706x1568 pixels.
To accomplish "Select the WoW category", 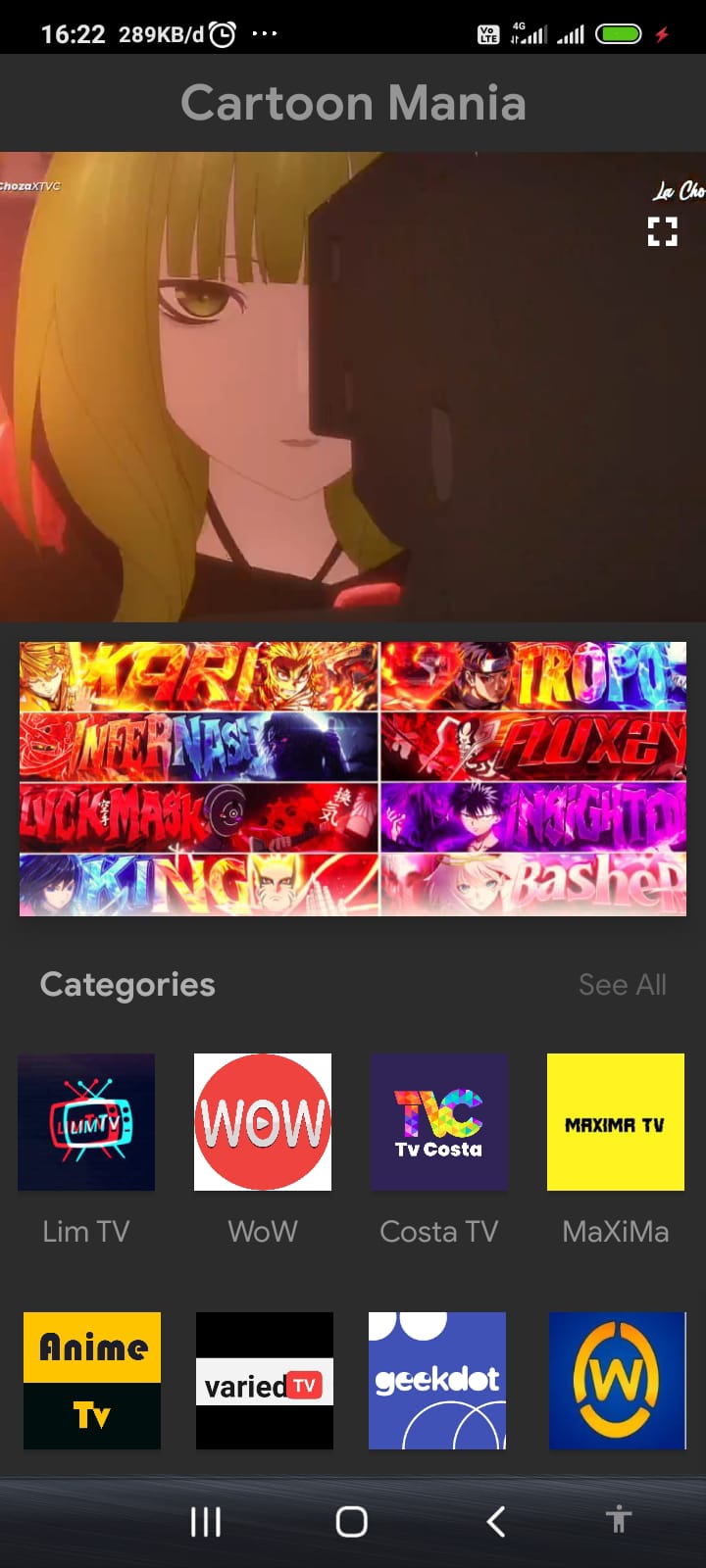I will click(263, 1122).
